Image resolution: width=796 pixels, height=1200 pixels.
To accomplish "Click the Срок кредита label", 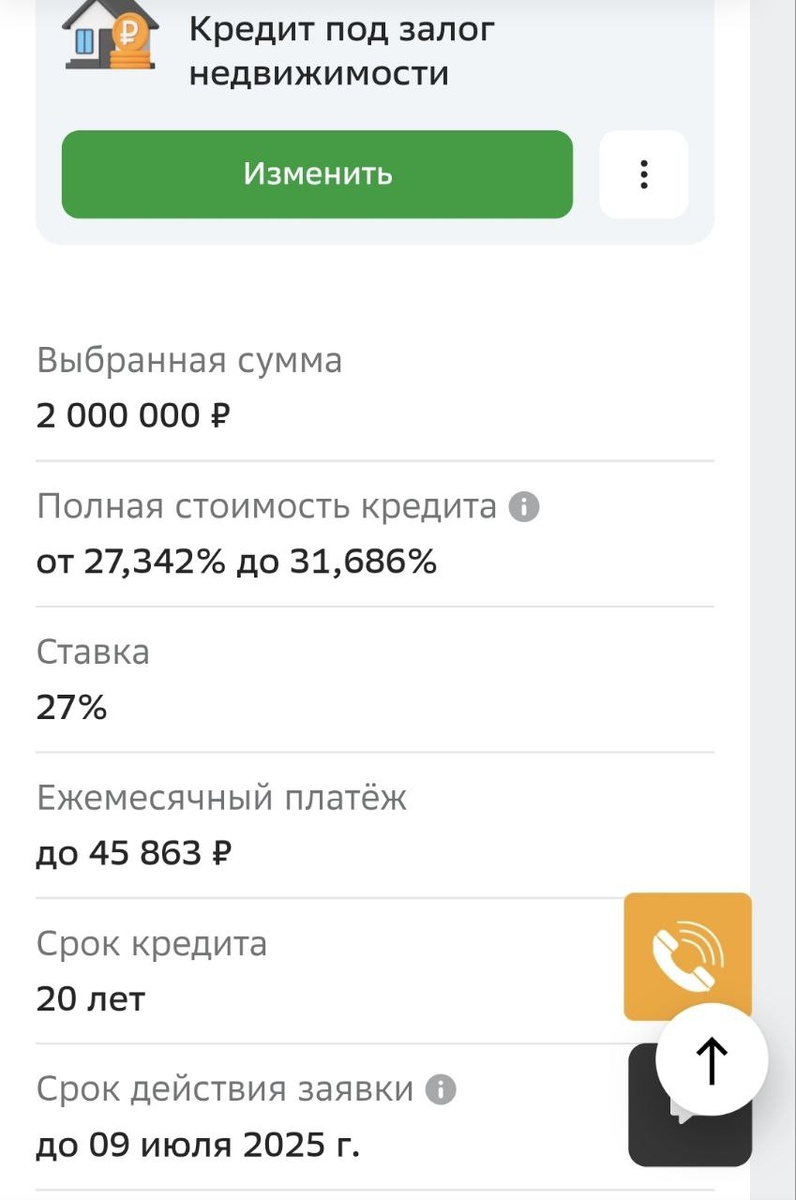I will (x=151, y=943).
